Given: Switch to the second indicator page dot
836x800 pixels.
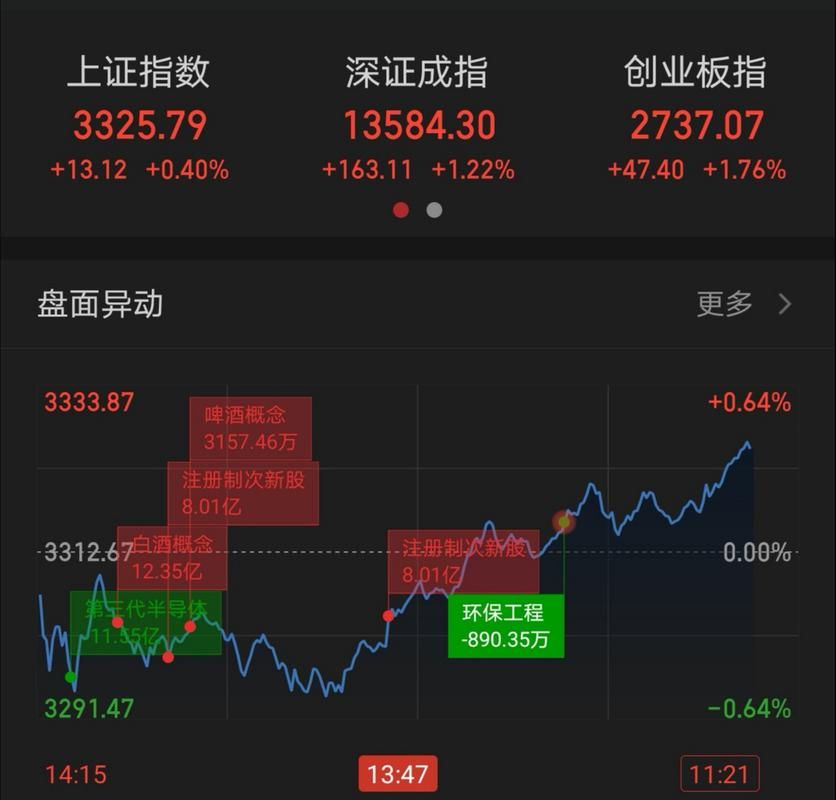Looking at the screenshot, I should pos(434,210).
